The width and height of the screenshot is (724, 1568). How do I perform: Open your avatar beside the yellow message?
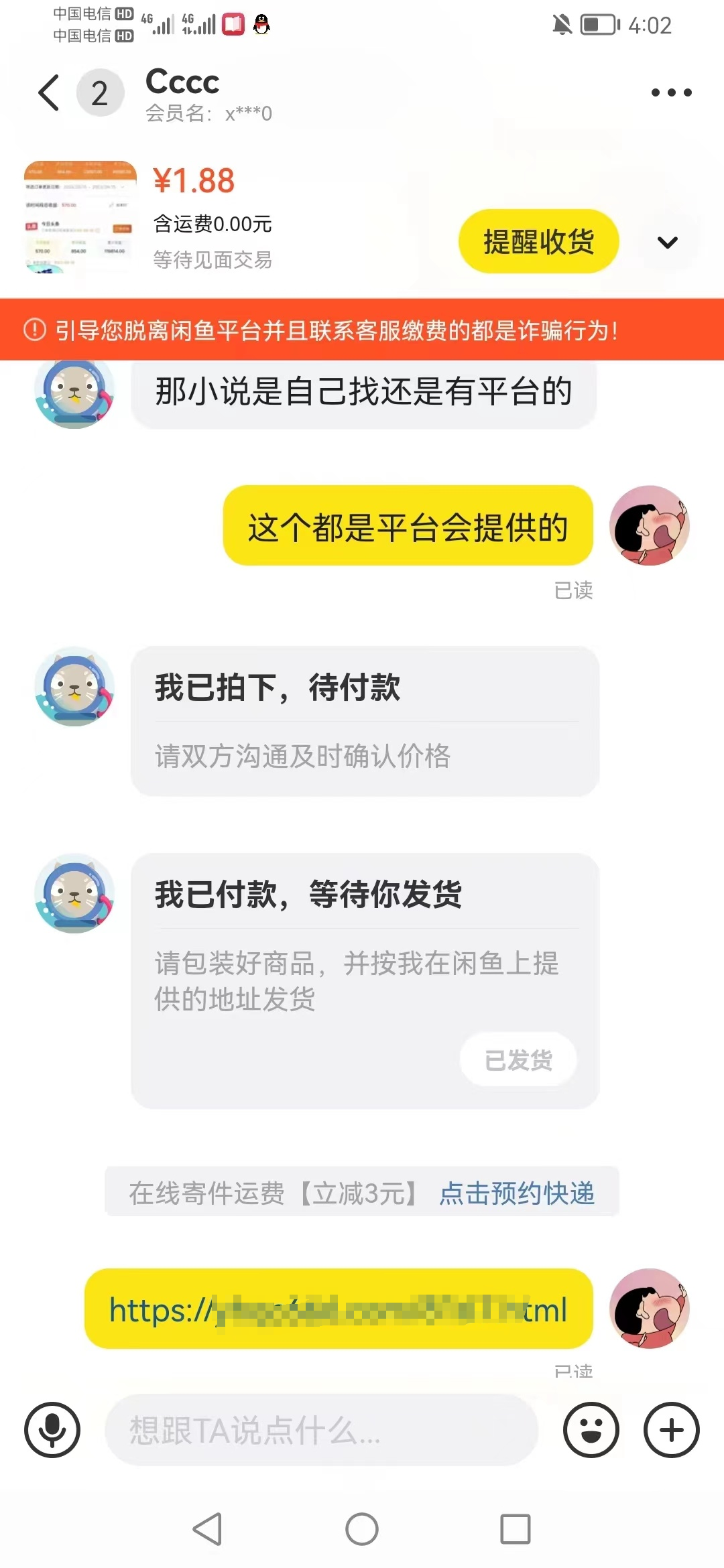[x=649, y=526]
